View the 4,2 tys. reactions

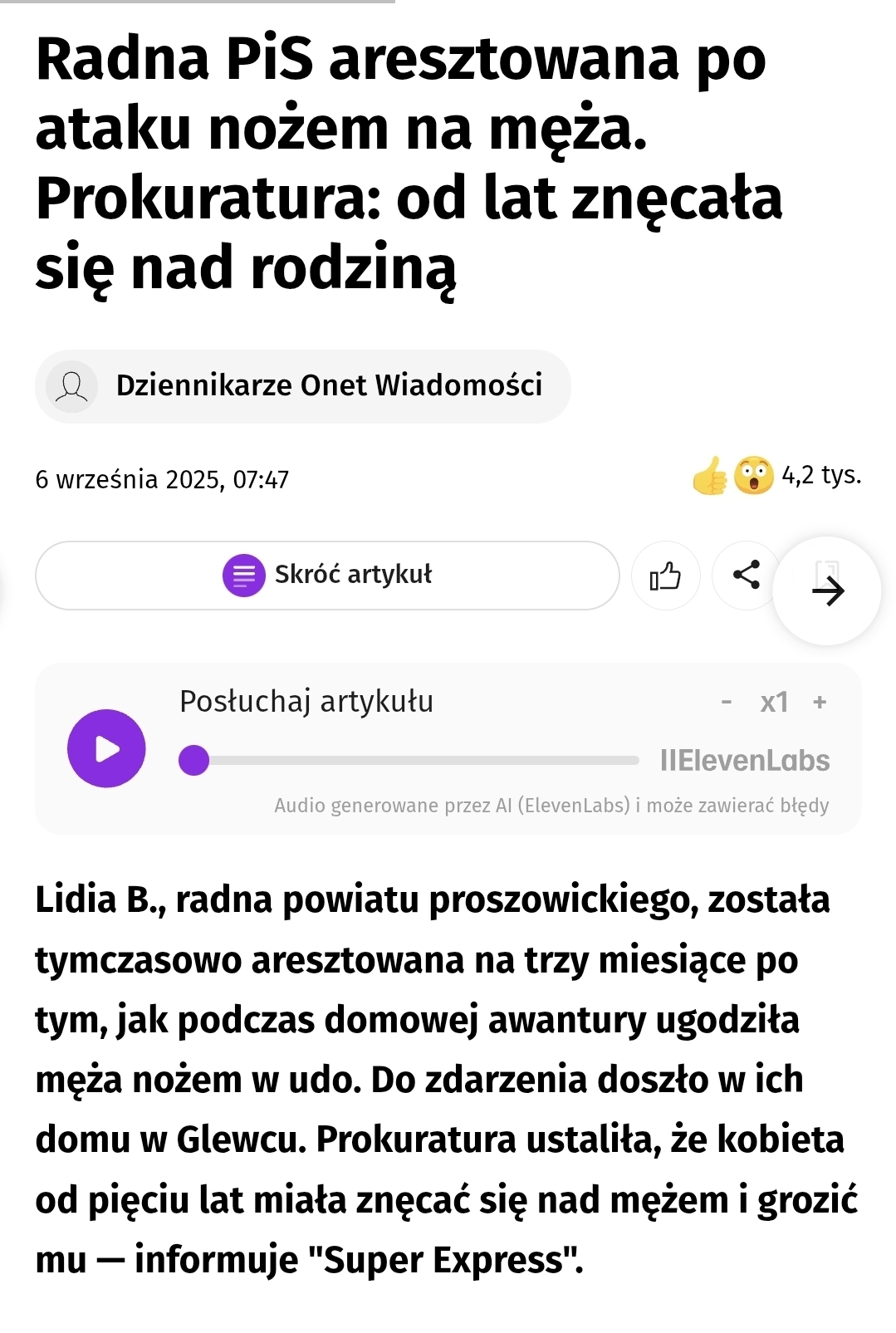tap(776, 476)
